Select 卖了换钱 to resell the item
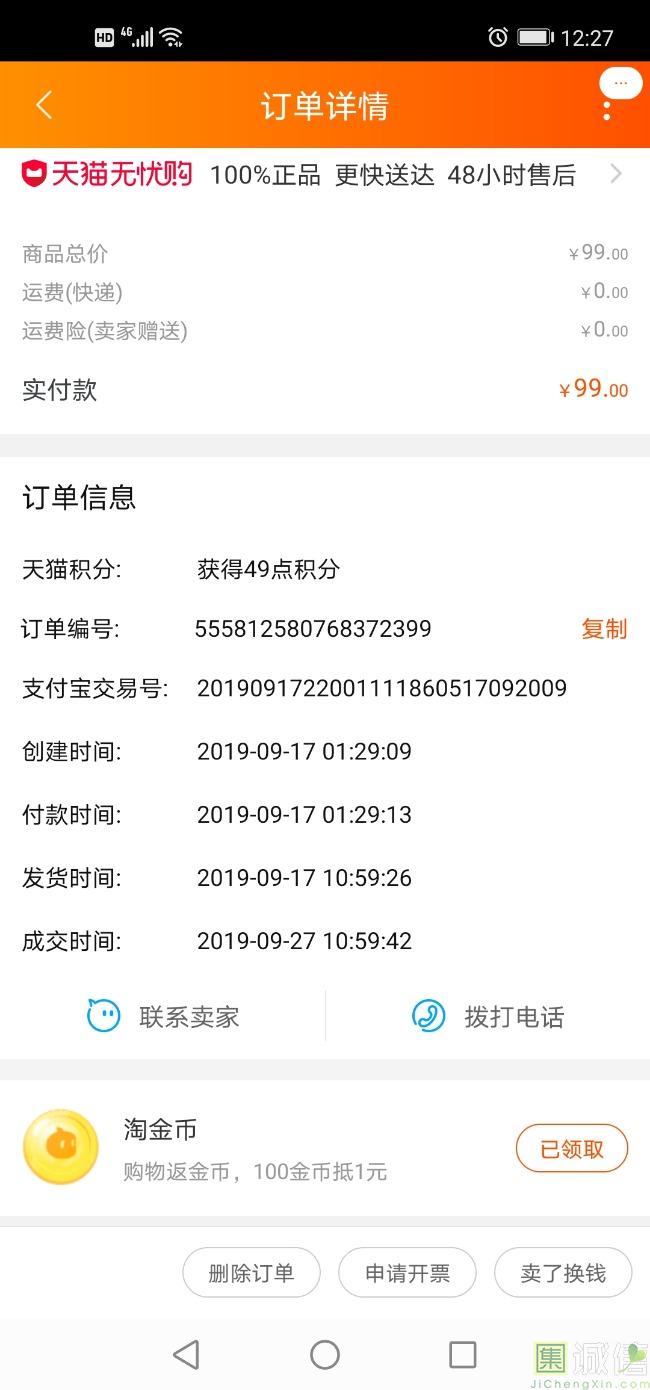The width and height of the screenshot is (650, 1390). pos(563,1273)
